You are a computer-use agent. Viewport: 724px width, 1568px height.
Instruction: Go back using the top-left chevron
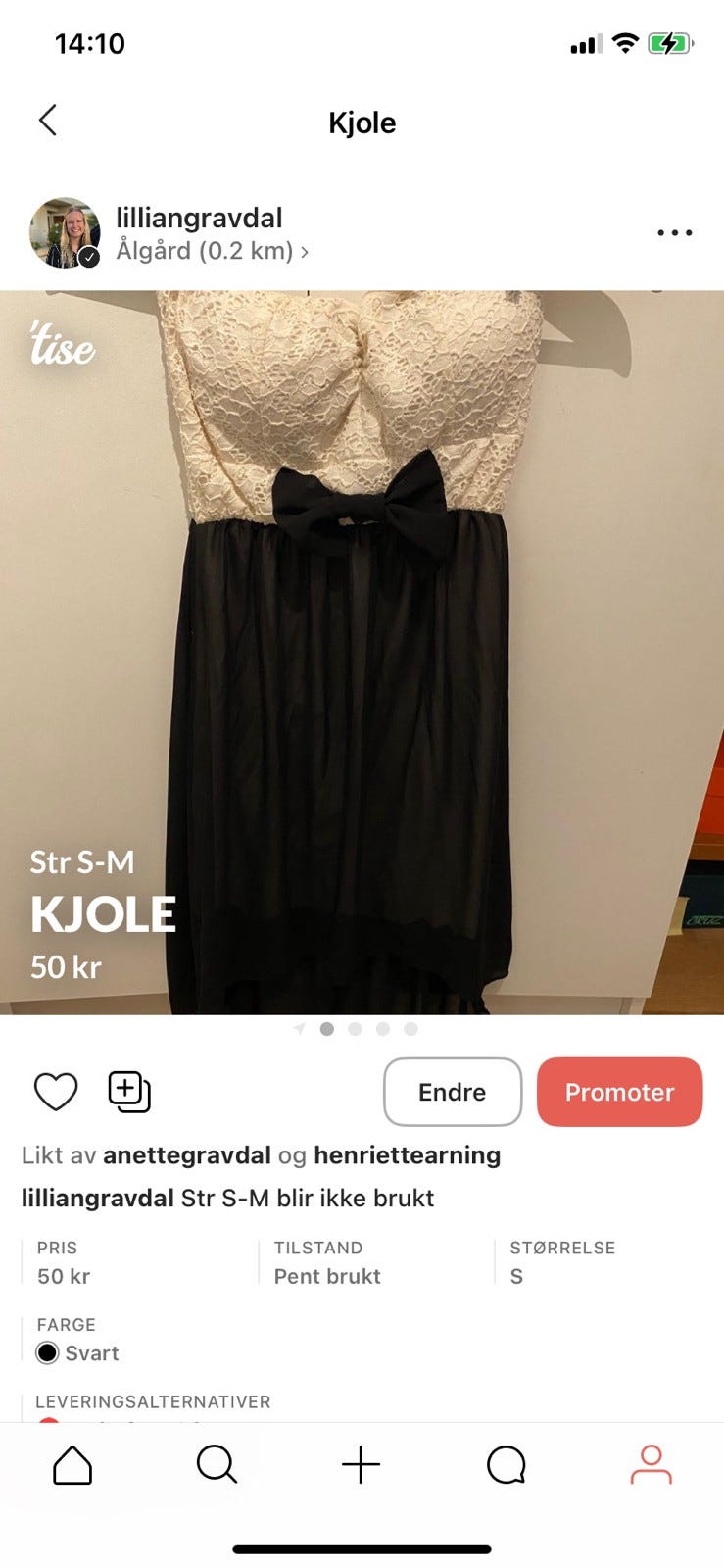tap(47, 120)
